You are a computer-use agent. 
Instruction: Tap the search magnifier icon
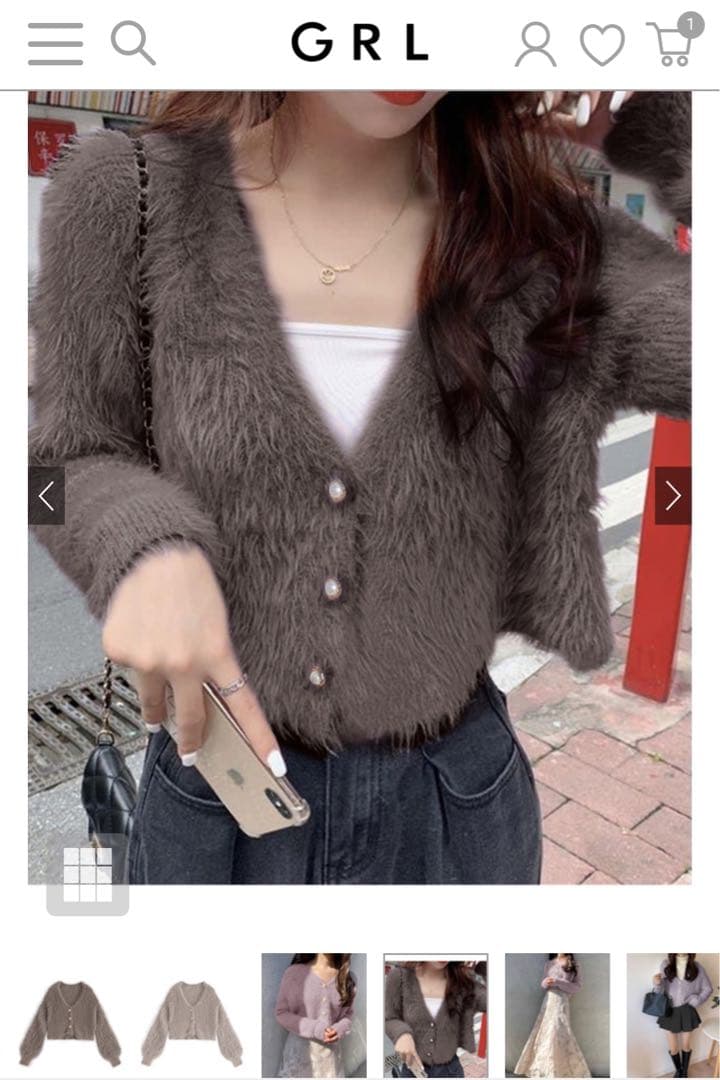(x=132, y=43)
